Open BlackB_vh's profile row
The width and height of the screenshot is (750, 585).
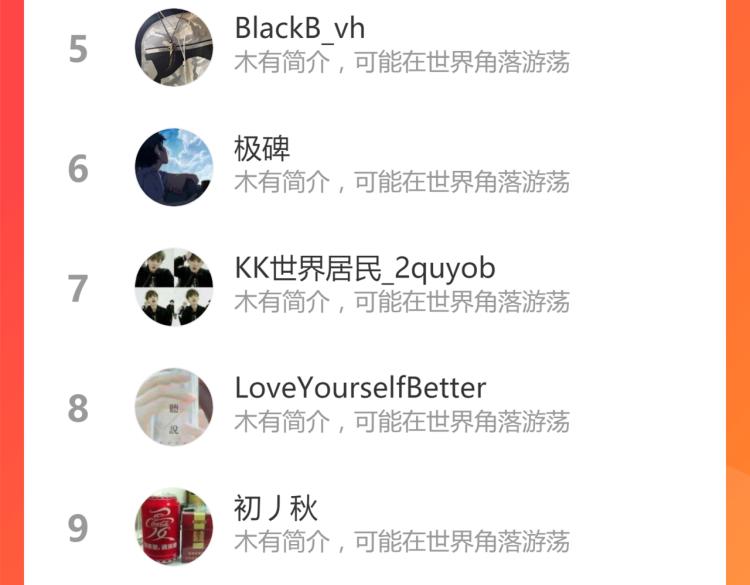click(375, 47)
